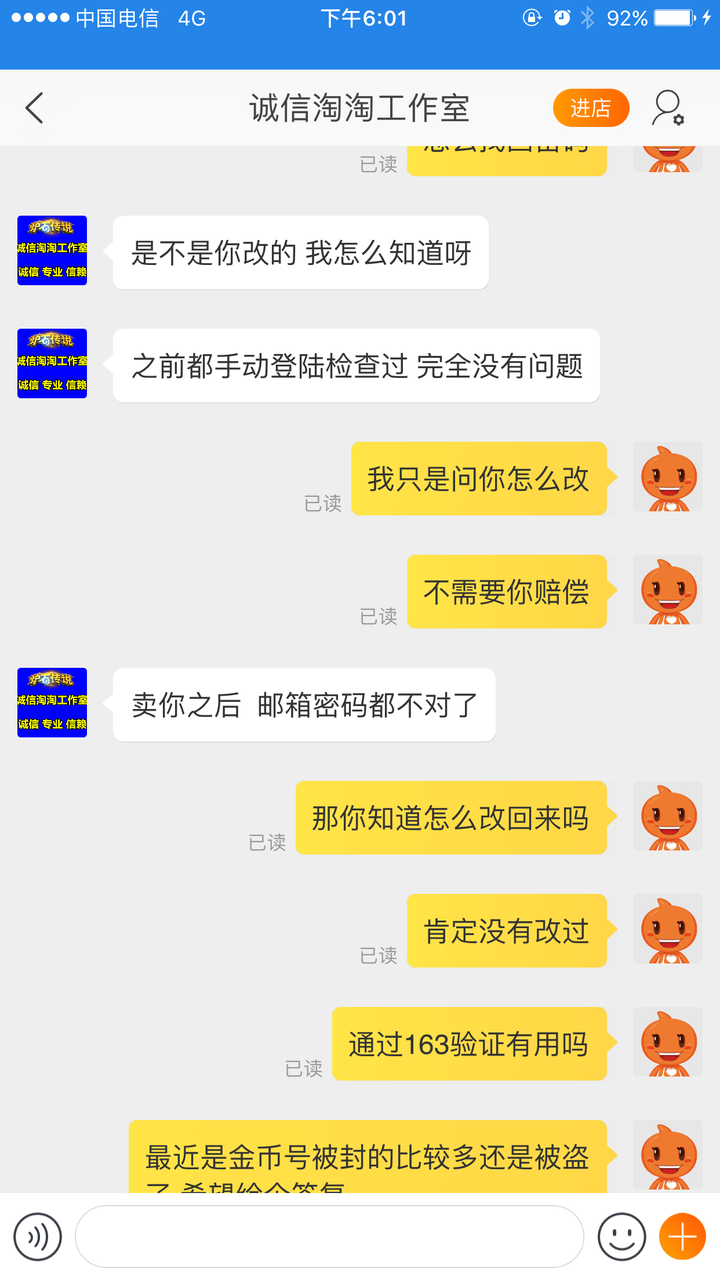Image resolution: width=720 pixels, height=1280 pixels.
Task: Tap your own smiling avatar
Action: click(x=667, y=477)
